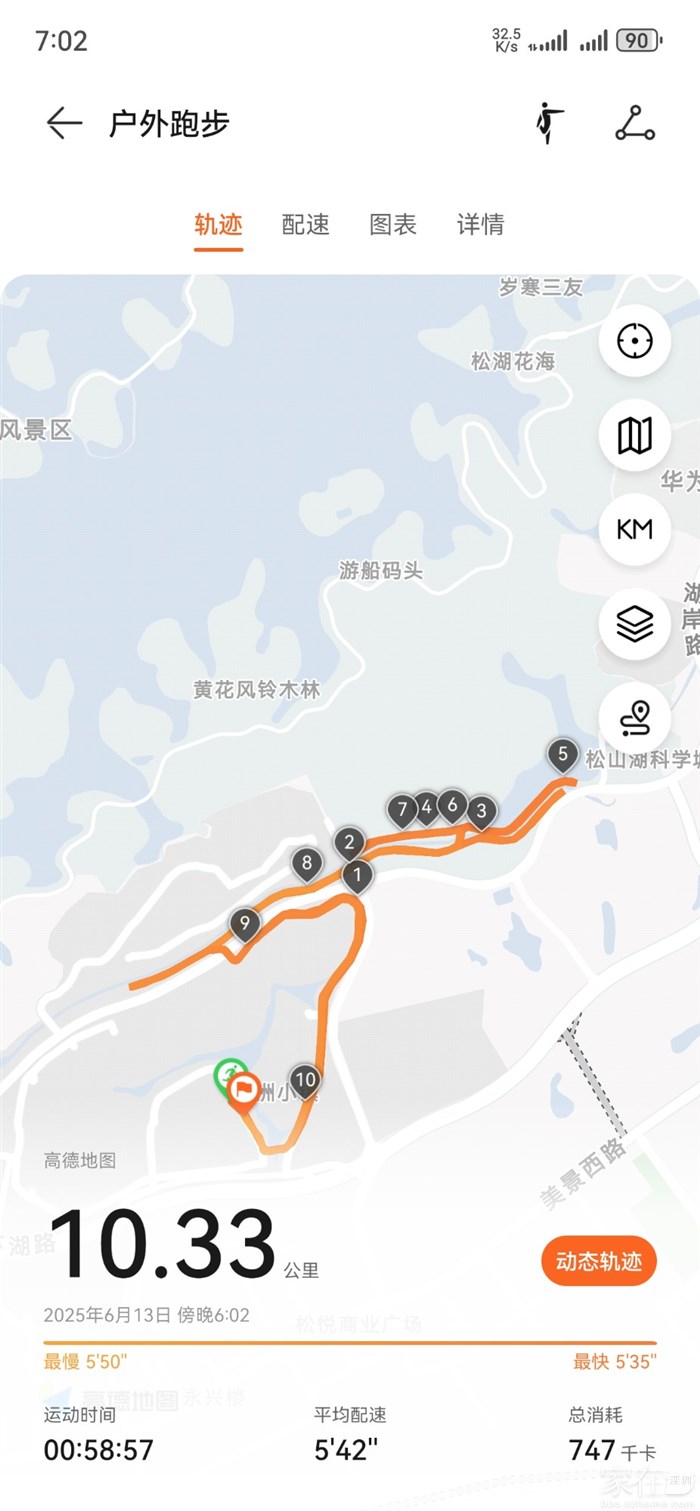This screenshot has width=700, height=1511.
Task: Change the map style with the map button
Action: [x=634, y=435]
